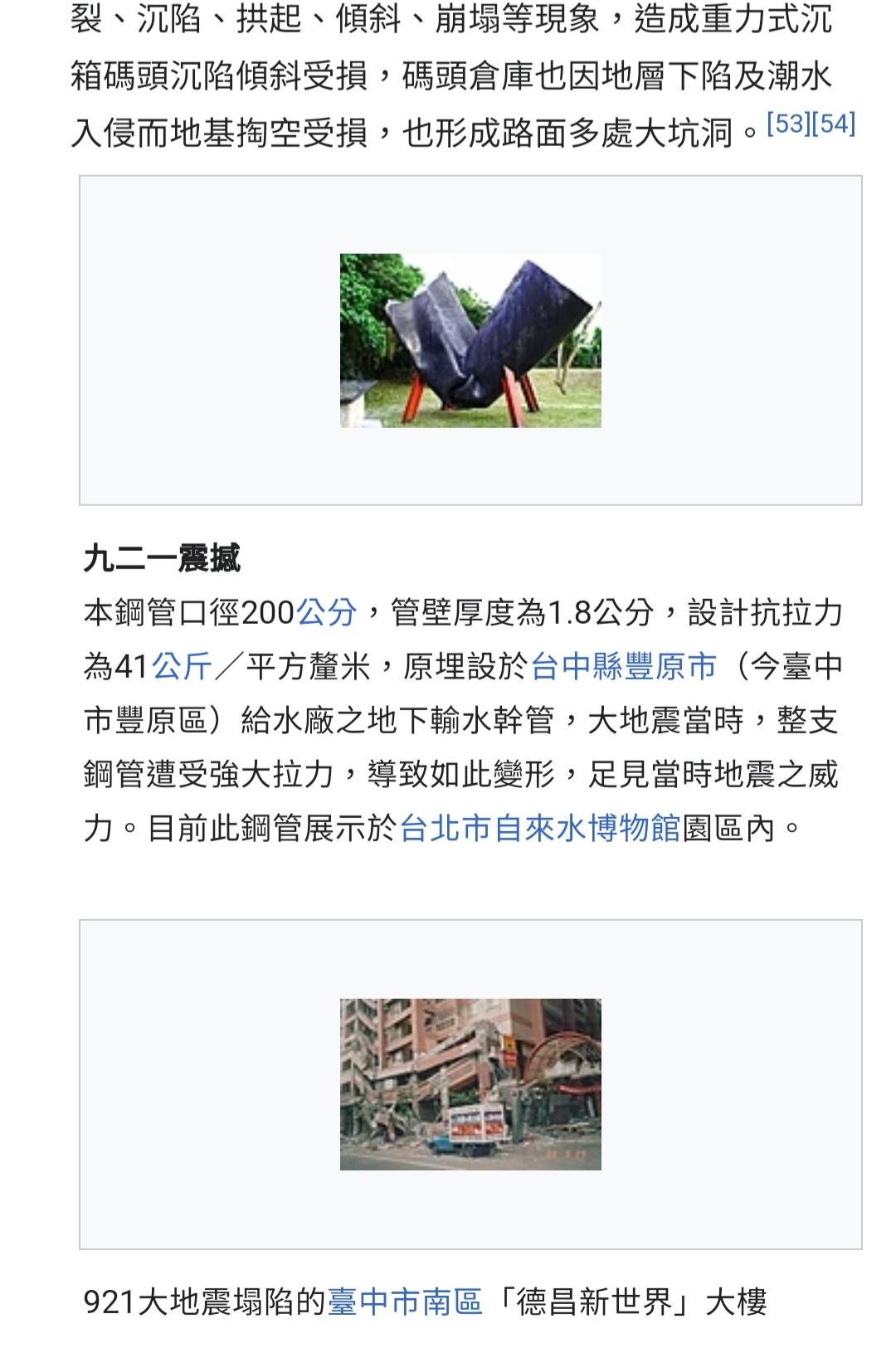Open the bent steel pipe image
896x1348 pixels.
click(x=470, y=341)
